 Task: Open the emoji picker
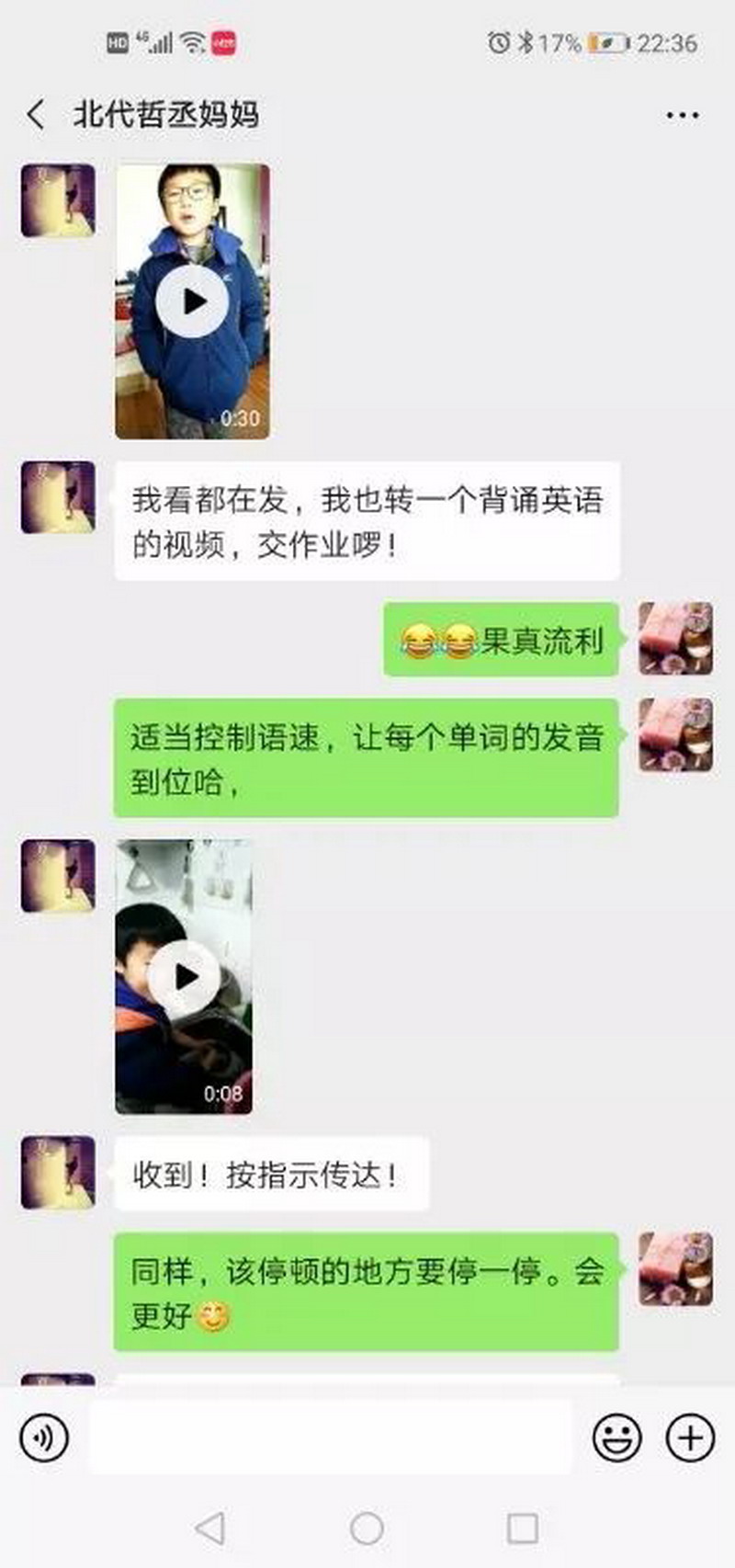point(616,1437)
